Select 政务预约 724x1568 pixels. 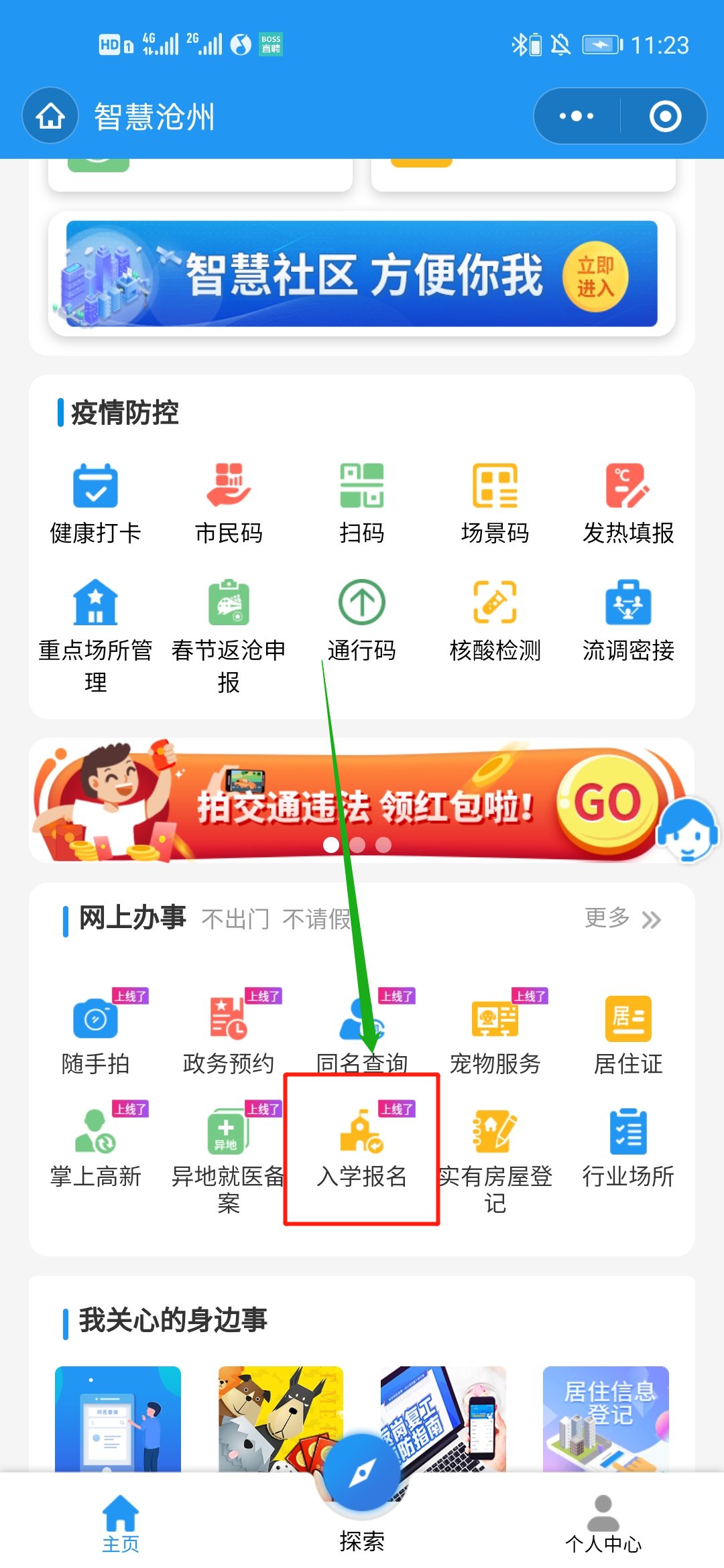229,1035
